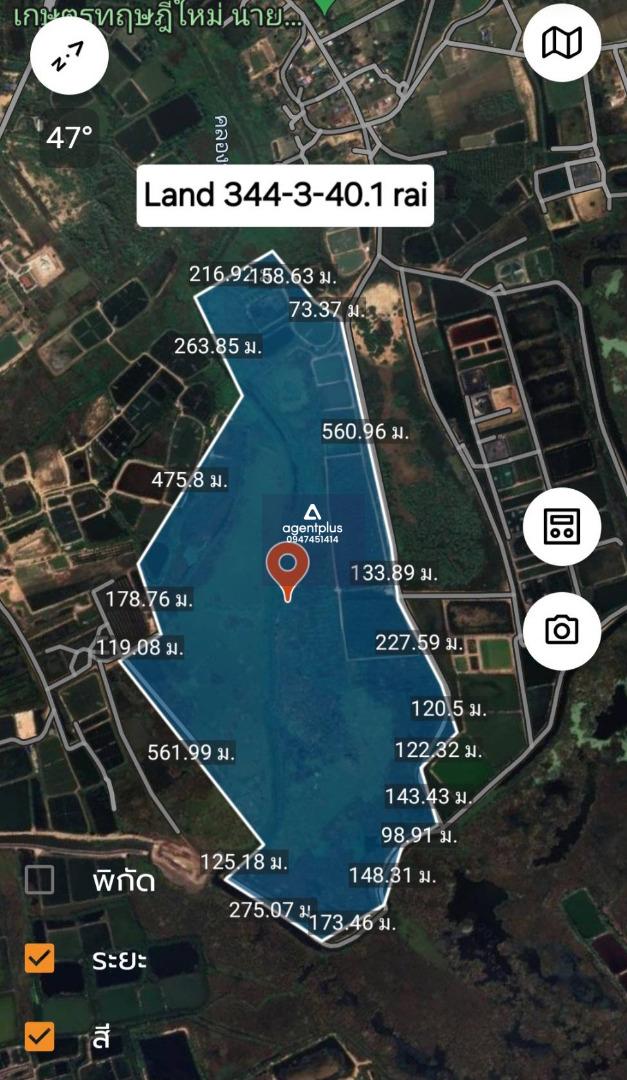This screenshot has height=1080, width=627.
Task: Enable the พิกัด coordinates checkbox
Action: point(39,880)
